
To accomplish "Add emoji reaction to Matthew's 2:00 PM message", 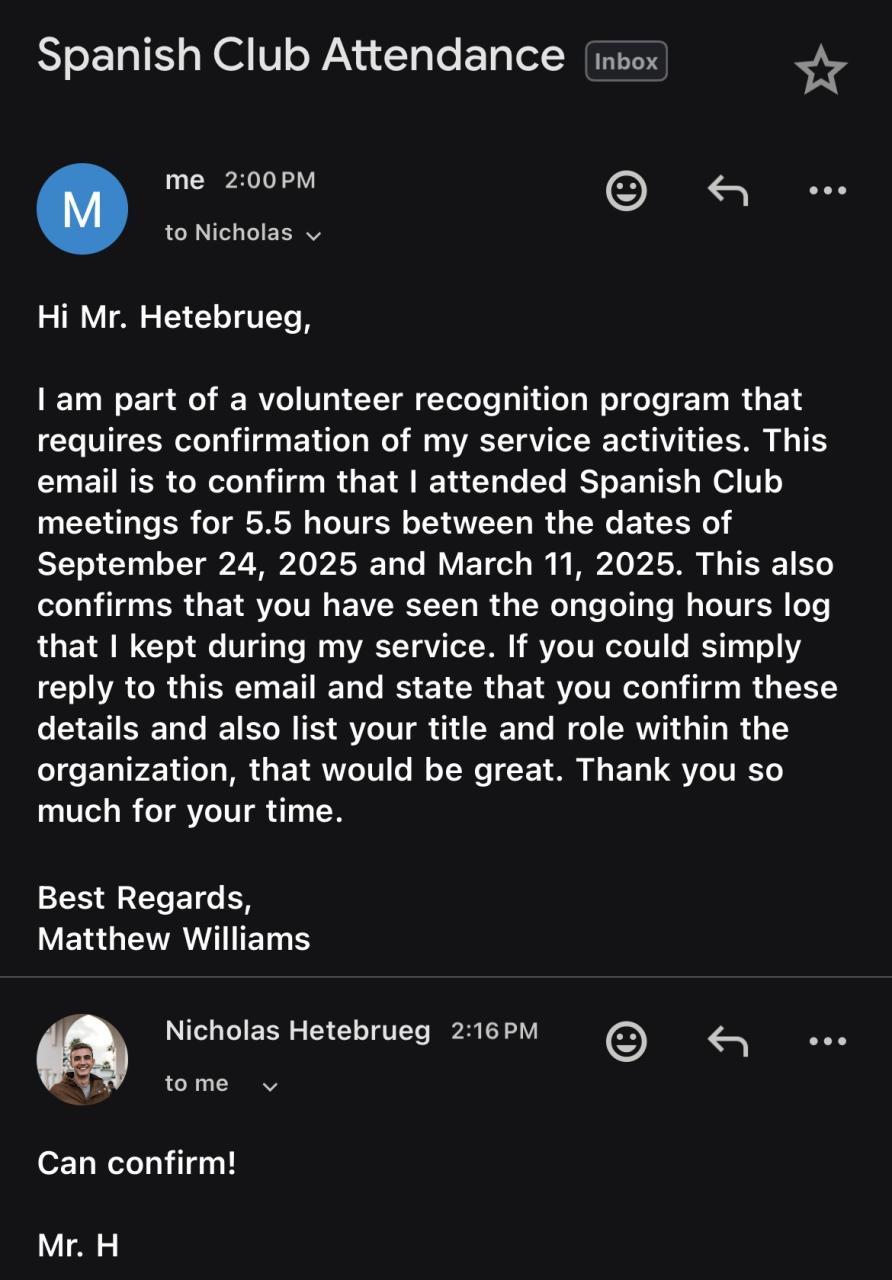I will click(x=626, y=190).
